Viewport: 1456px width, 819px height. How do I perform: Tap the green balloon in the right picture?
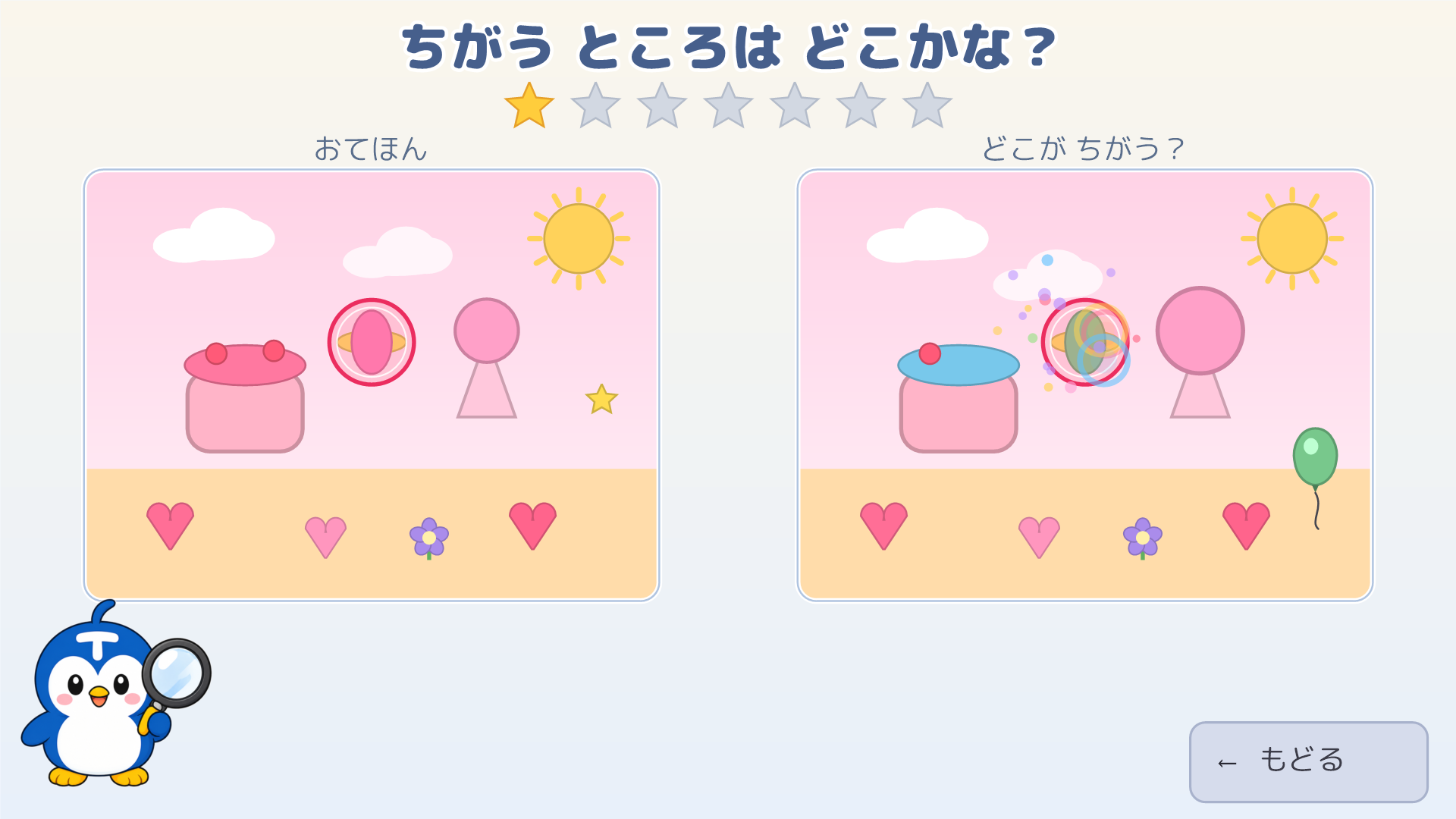pos(1315,457)
